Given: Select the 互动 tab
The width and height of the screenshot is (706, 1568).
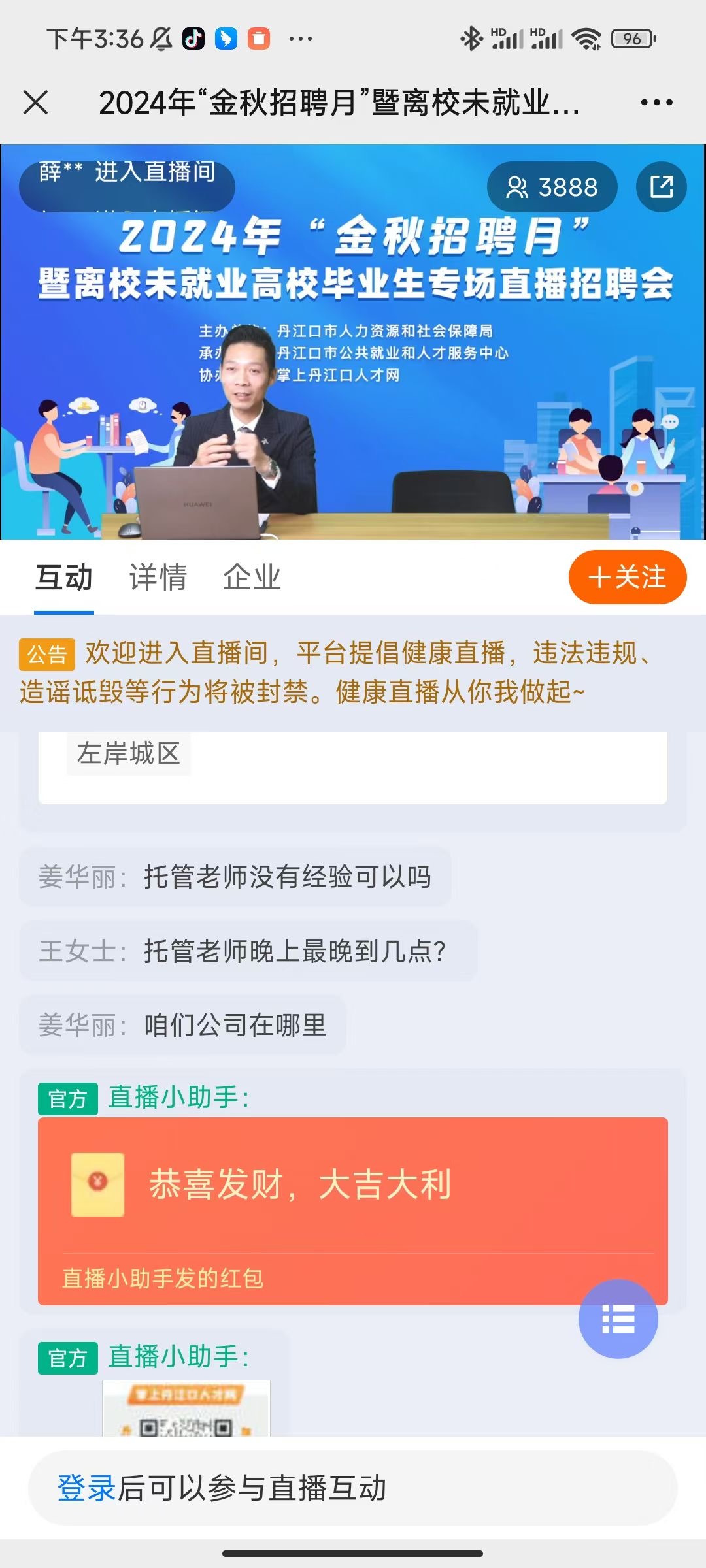Looking at the screenshot, I should tap(64, 578).
